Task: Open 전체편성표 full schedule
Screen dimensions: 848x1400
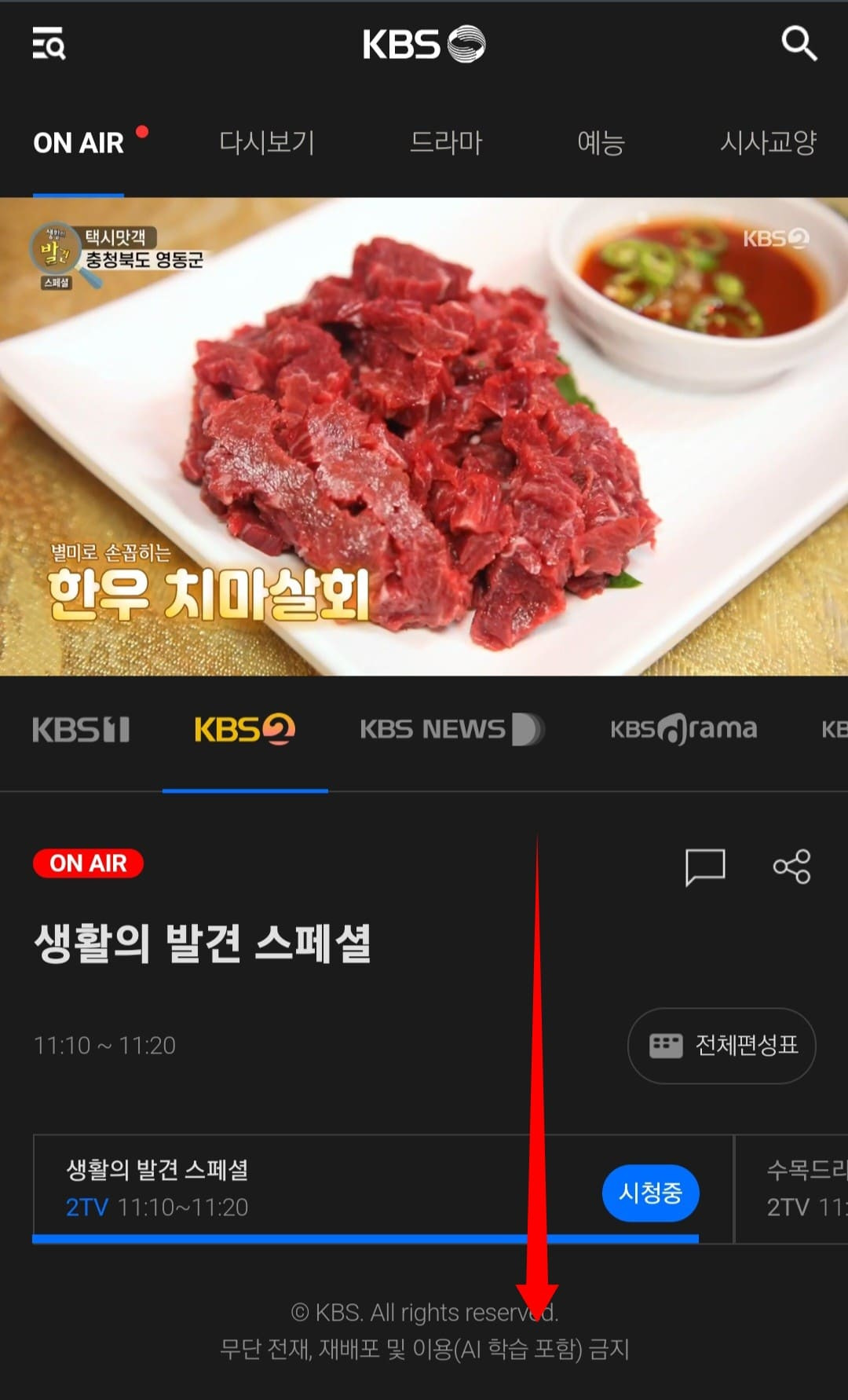Action: [720, 1046]
